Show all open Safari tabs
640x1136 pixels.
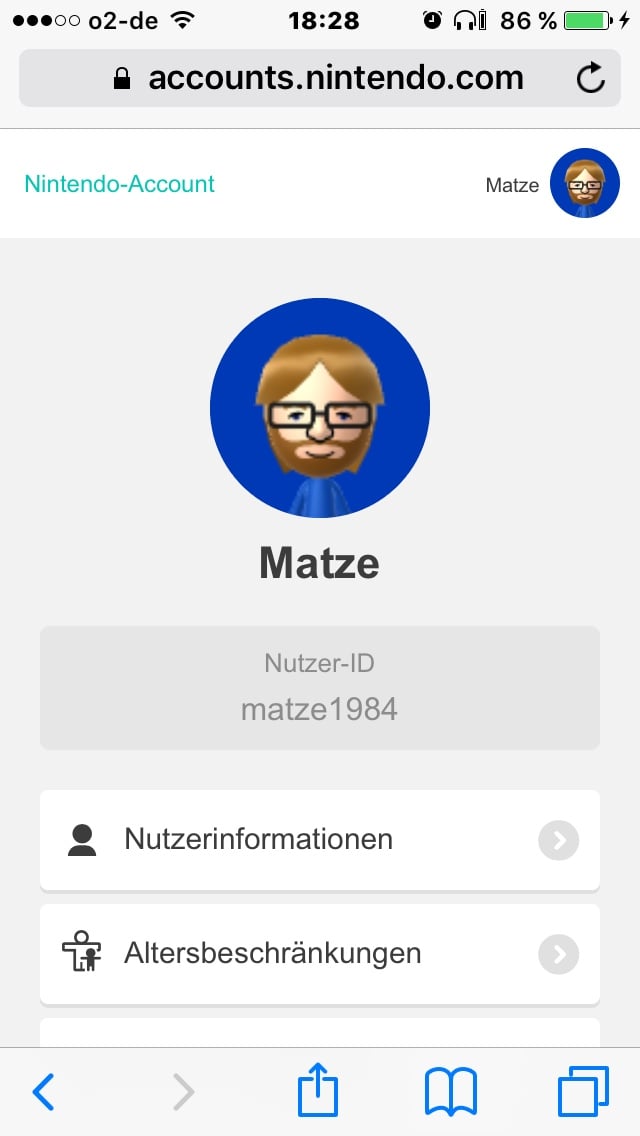coord(582,1092)
